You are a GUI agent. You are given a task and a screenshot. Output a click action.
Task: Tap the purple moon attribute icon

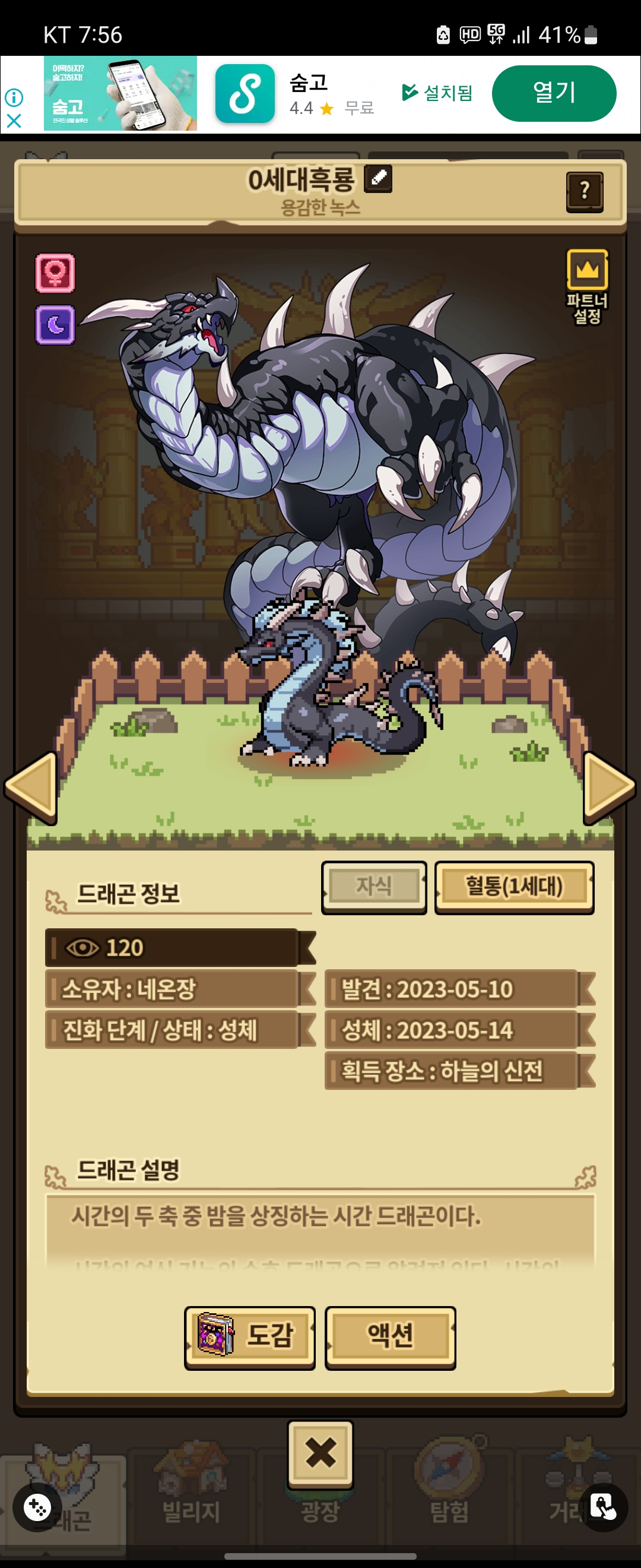pos(55,325)
